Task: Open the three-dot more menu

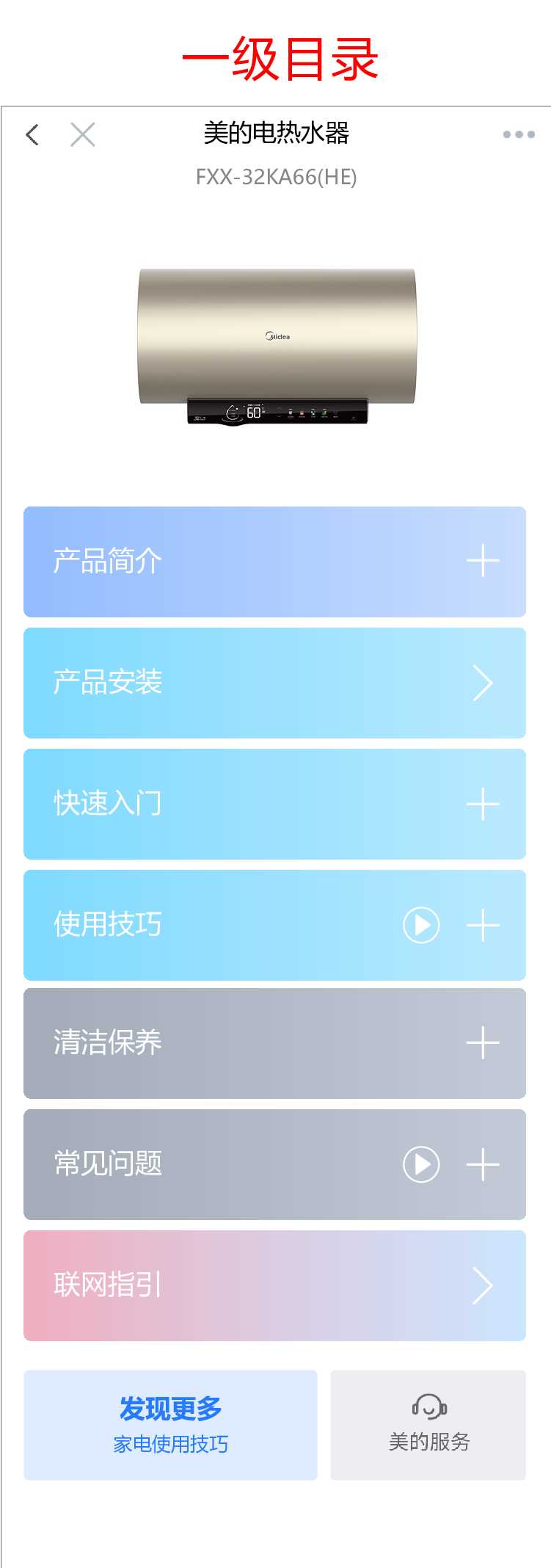Action: (x=519, y=134)
